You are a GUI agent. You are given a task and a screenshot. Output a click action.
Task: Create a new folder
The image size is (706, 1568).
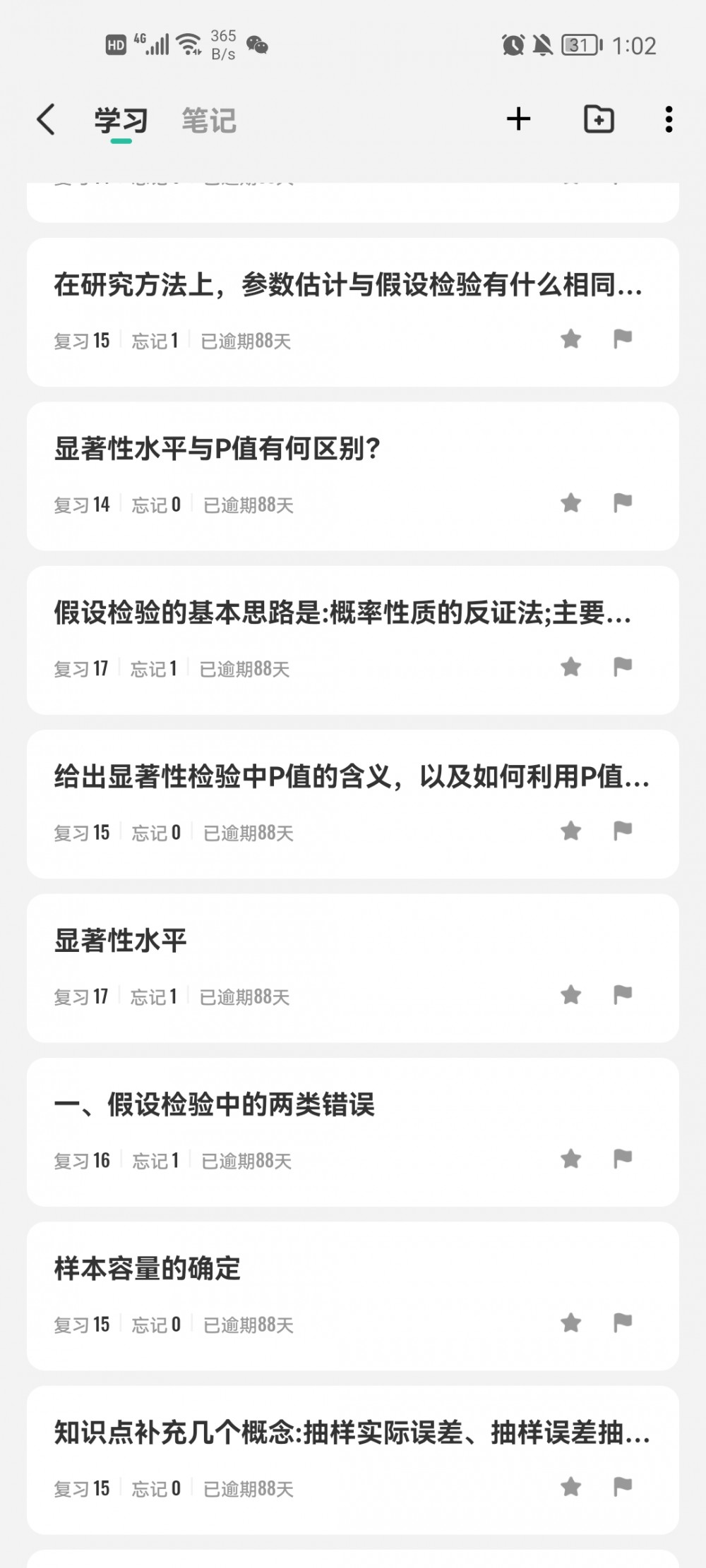coord(599,119)
